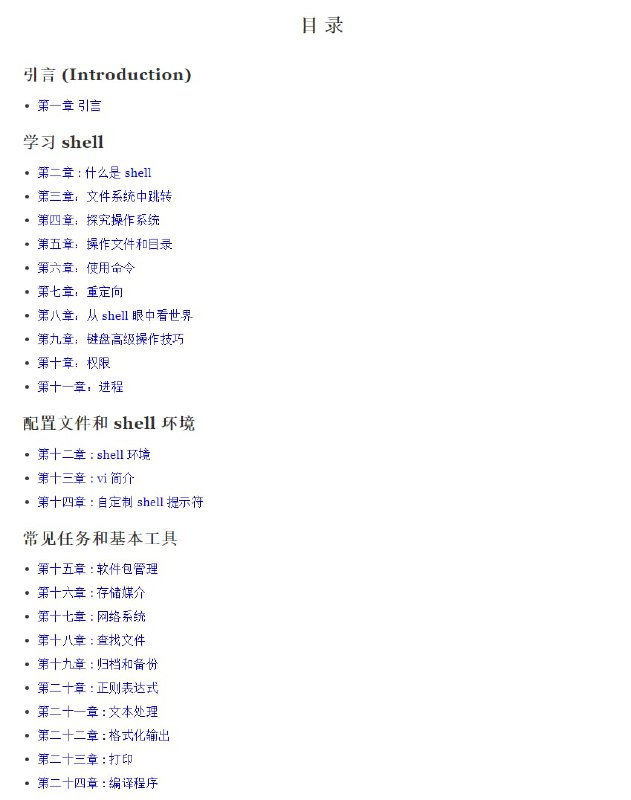
Task: Go to 第十二章 shell 环境
Action: click(94, 455)
